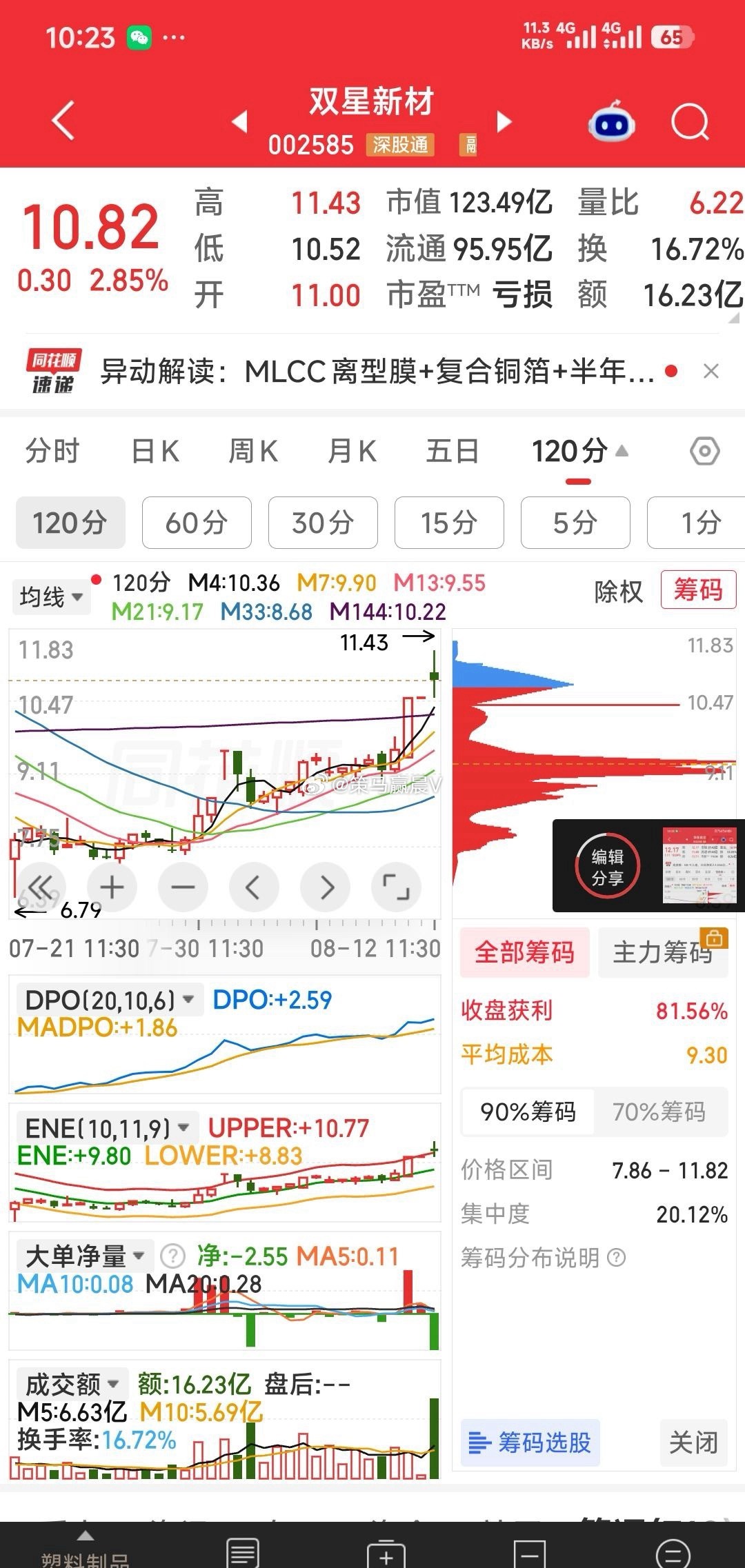Screen dimensions: 745x1568
Task: Choose the 60分 interval chip
Action: [x=197, y=523]
